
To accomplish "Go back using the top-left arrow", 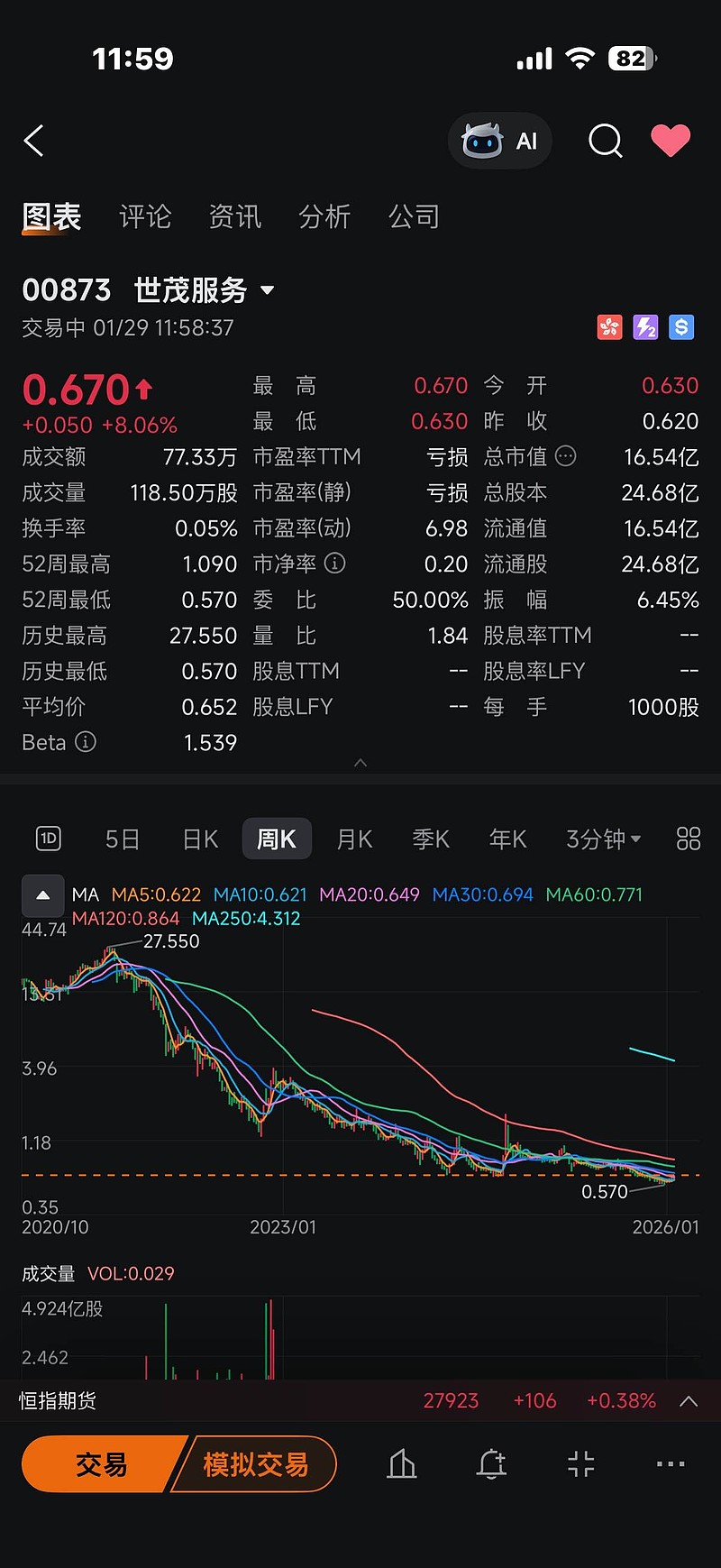I will click(x=34, y=141).
